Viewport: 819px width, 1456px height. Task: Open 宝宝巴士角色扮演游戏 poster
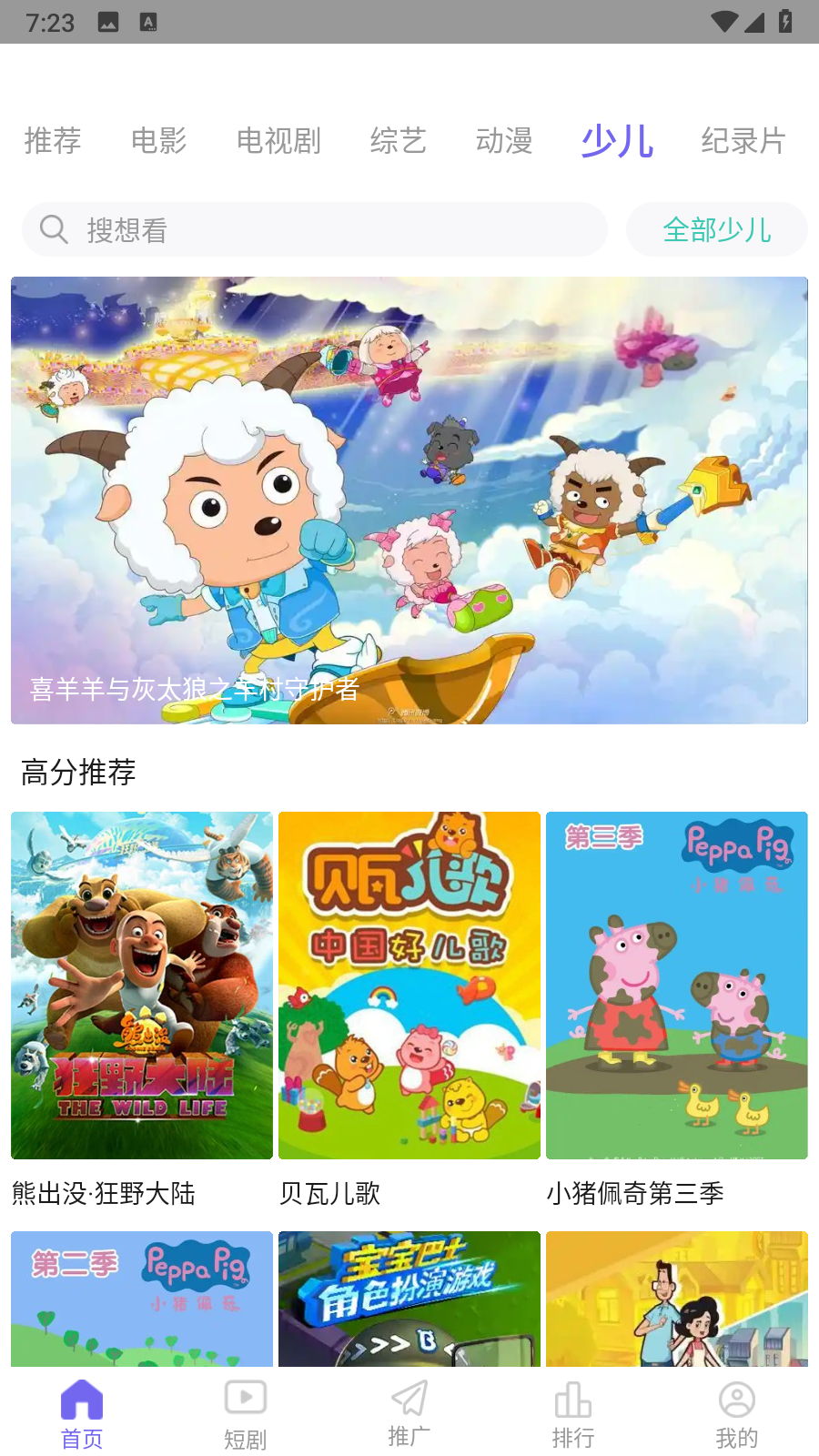tap(409, 1299)
